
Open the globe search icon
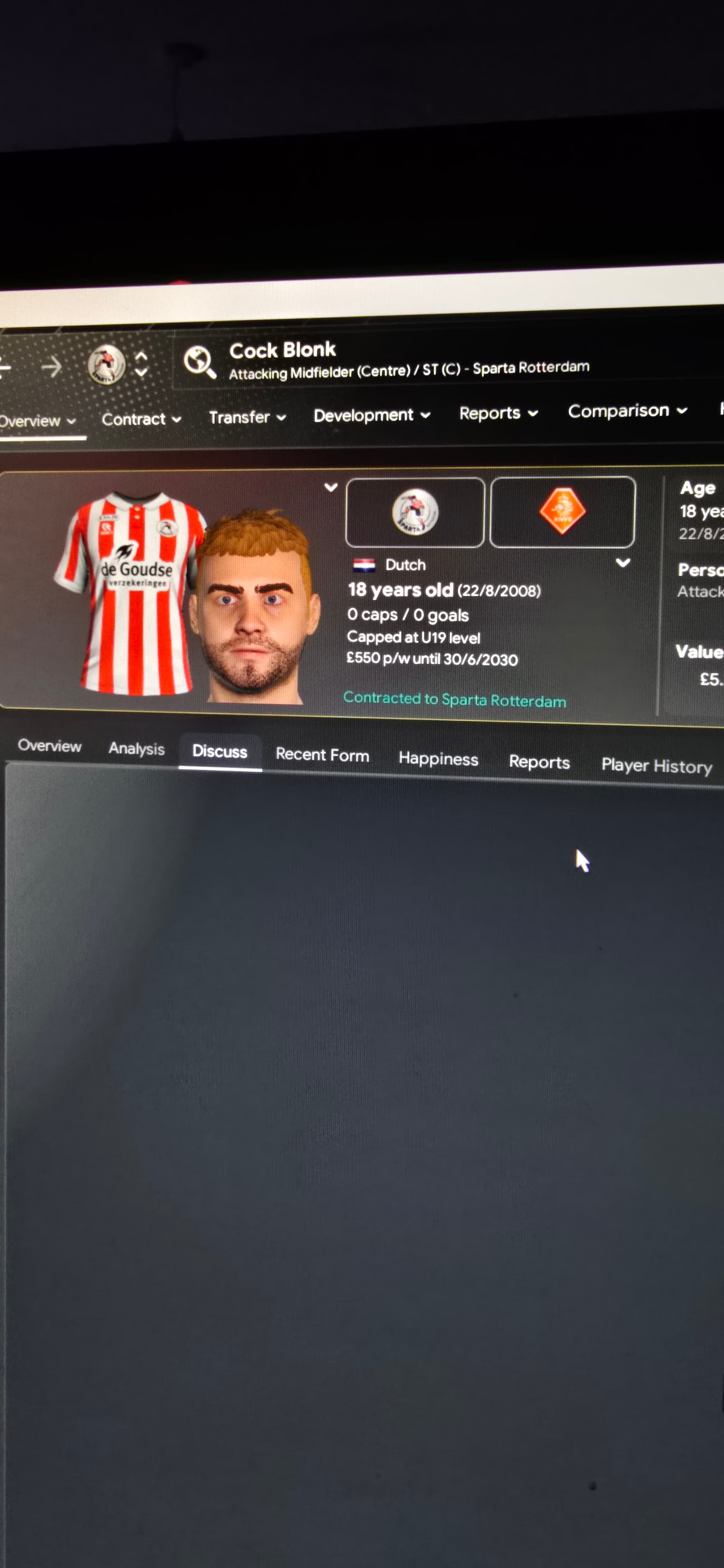(x=199, y=362)
